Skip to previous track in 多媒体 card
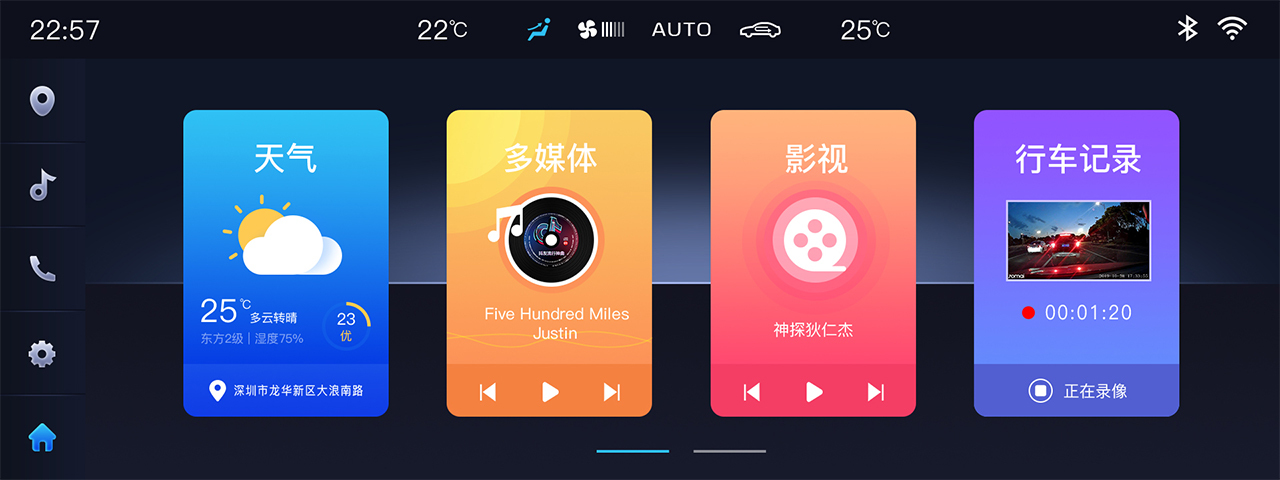 pyautogui.click(x=488, y=392)
